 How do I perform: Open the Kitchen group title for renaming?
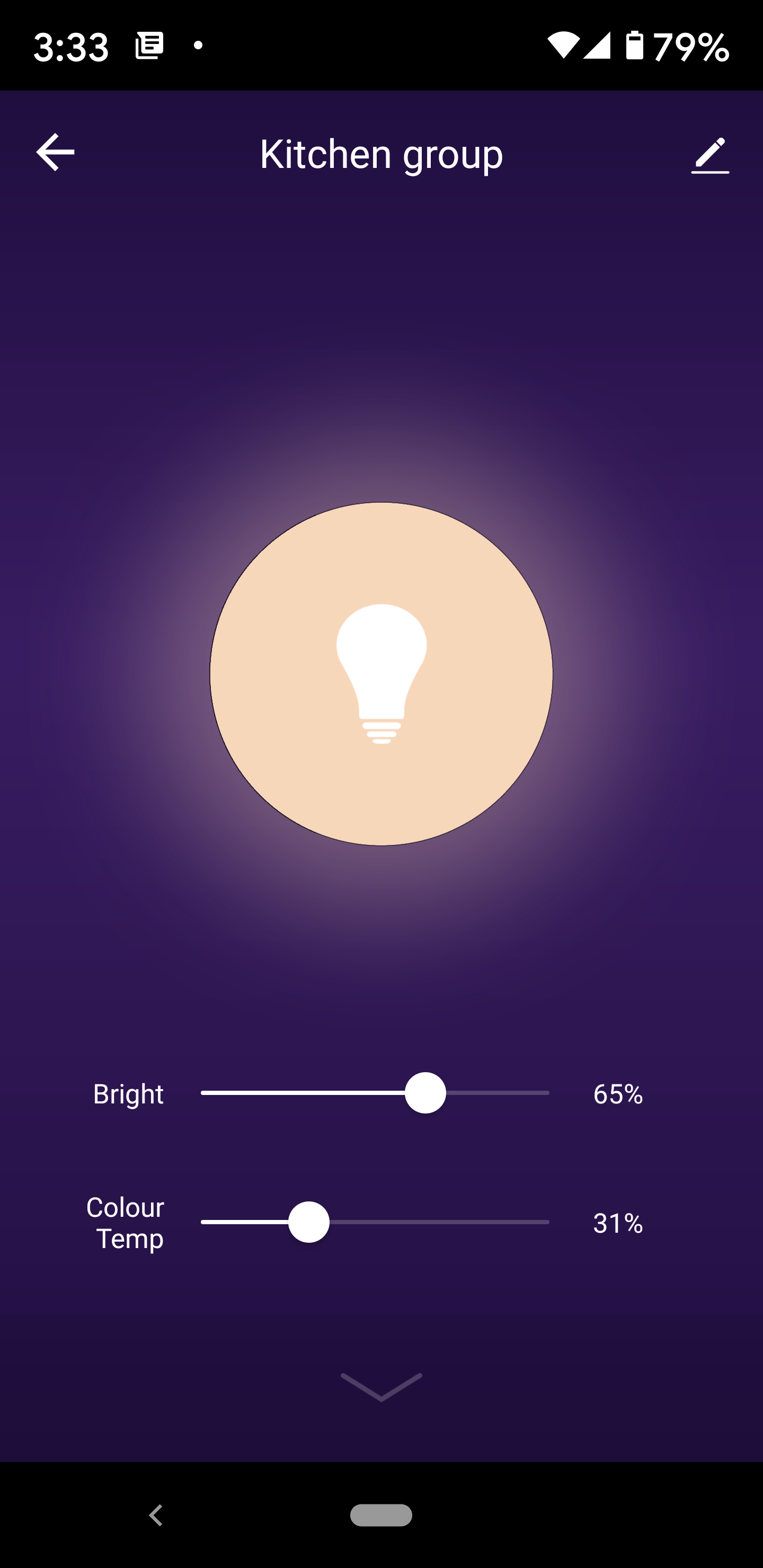pyautogui.click(x=381, y=154)
